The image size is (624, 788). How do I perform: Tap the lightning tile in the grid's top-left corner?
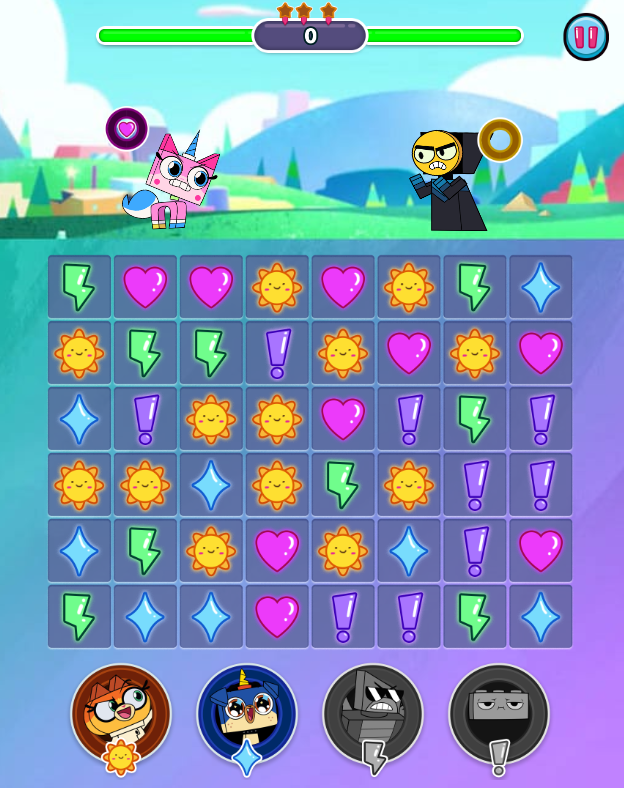(x=79, y=287)
